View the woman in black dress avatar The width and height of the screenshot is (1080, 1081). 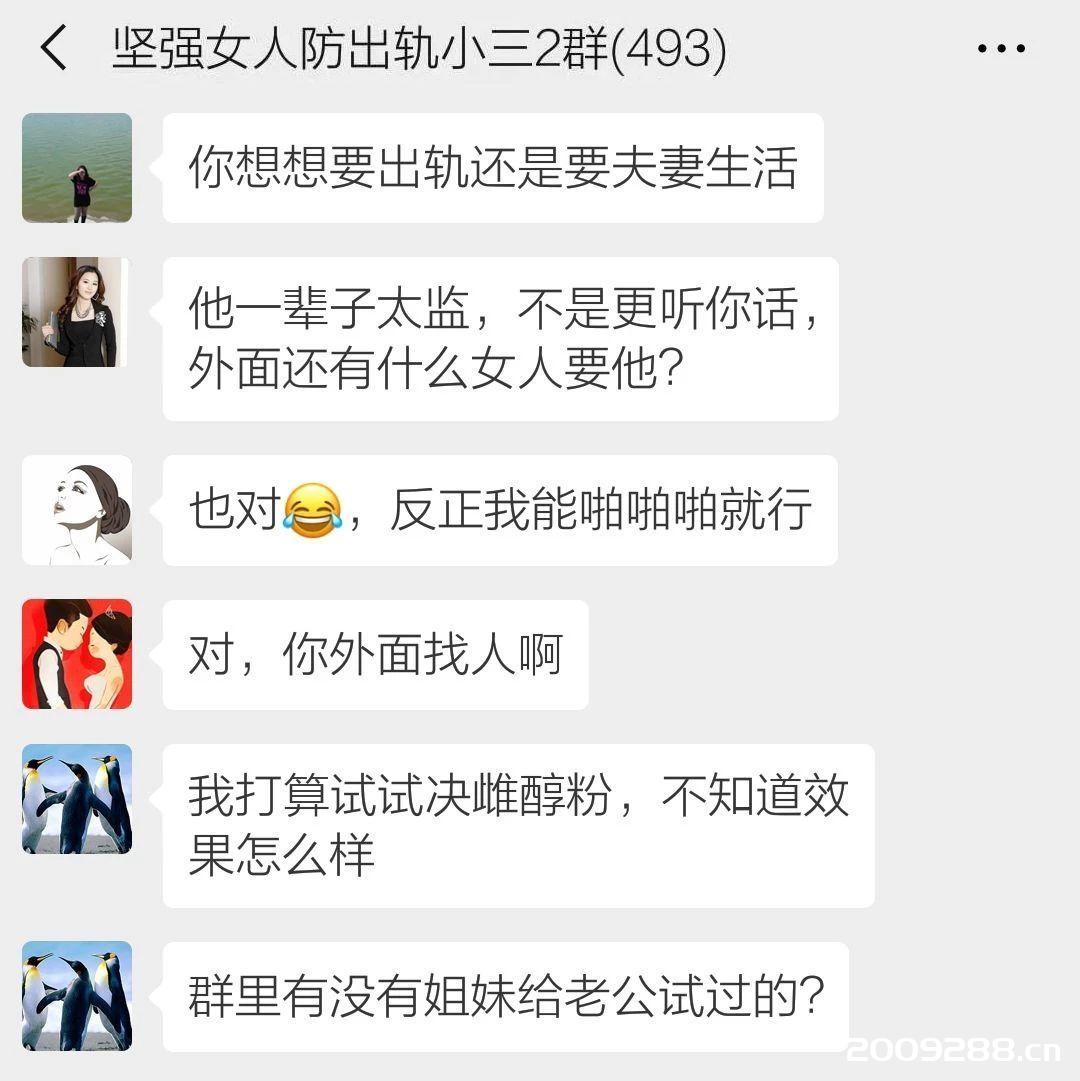76,312
